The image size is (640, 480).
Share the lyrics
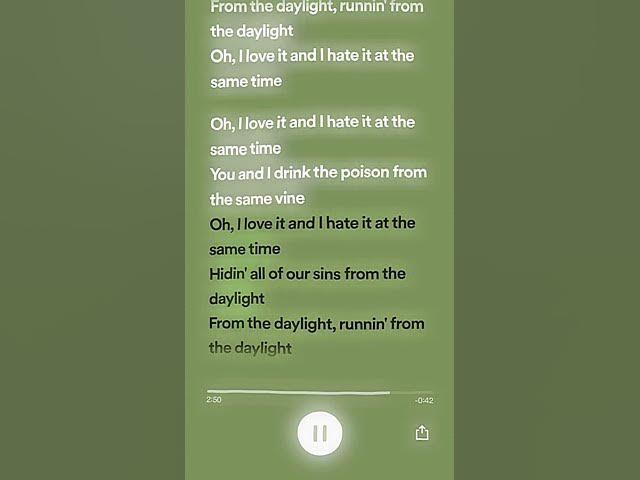pyautogui.click(x=422, y=433)
